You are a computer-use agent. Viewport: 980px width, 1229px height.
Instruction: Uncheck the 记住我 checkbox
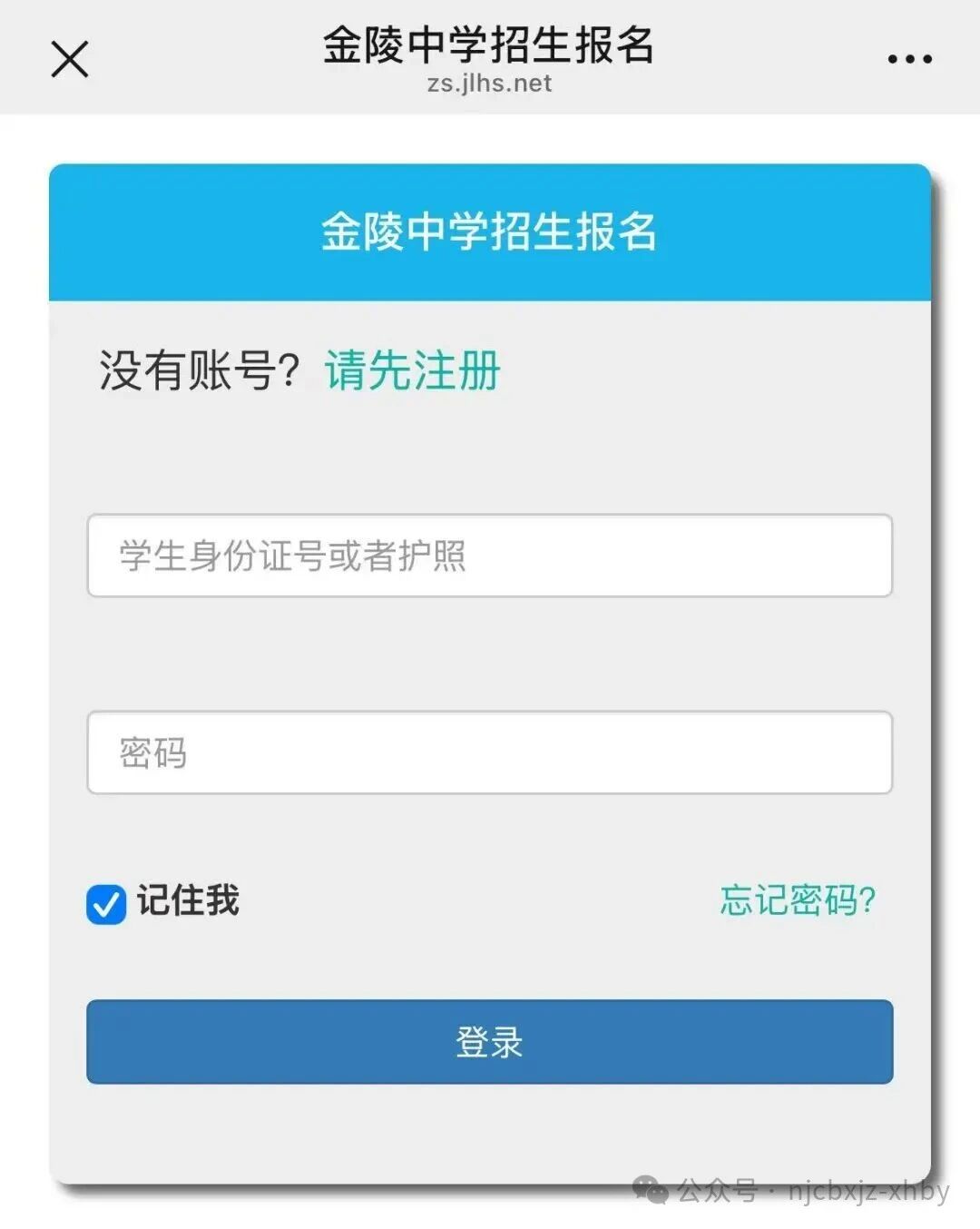coord(106,904)
